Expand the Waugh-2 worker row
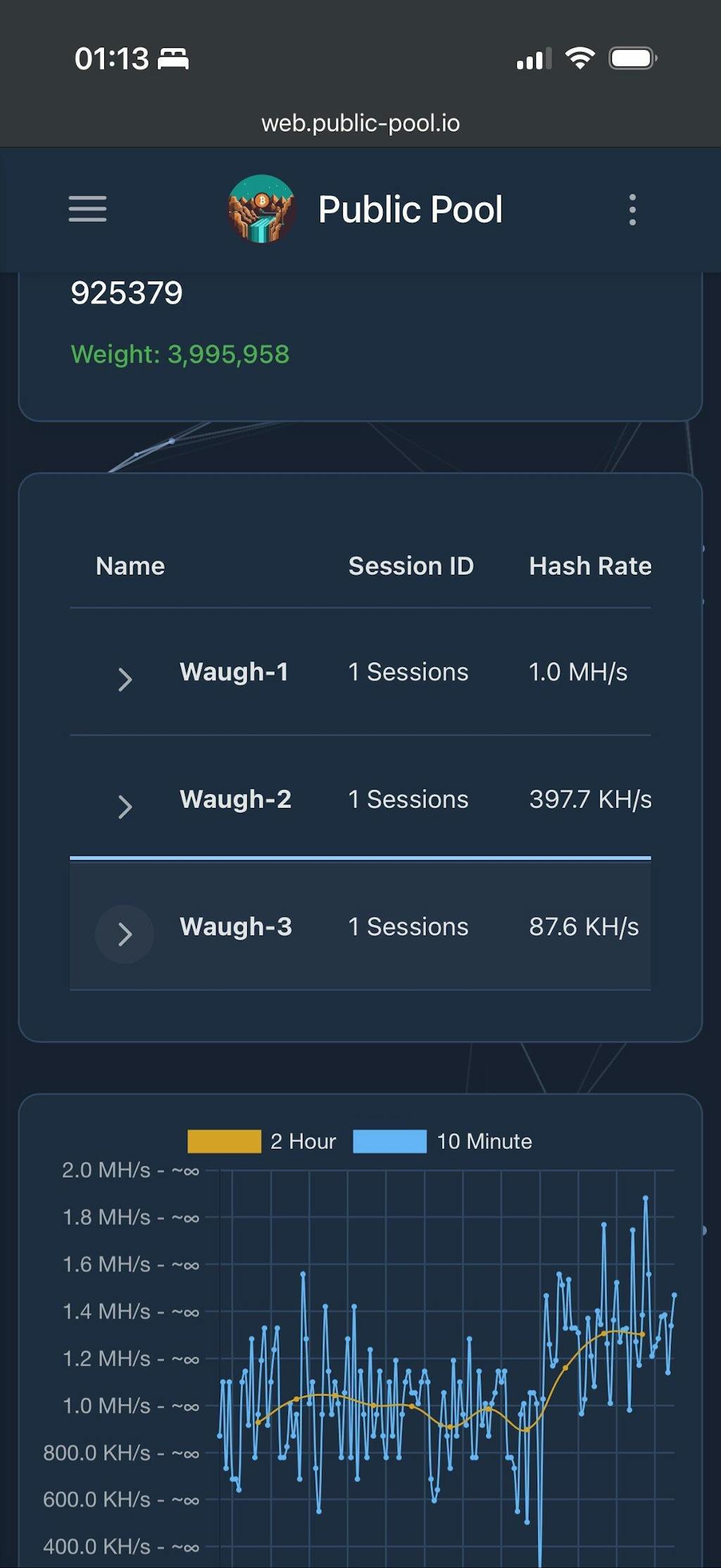This screenshot has height=1568, width=721. (125, 807)
